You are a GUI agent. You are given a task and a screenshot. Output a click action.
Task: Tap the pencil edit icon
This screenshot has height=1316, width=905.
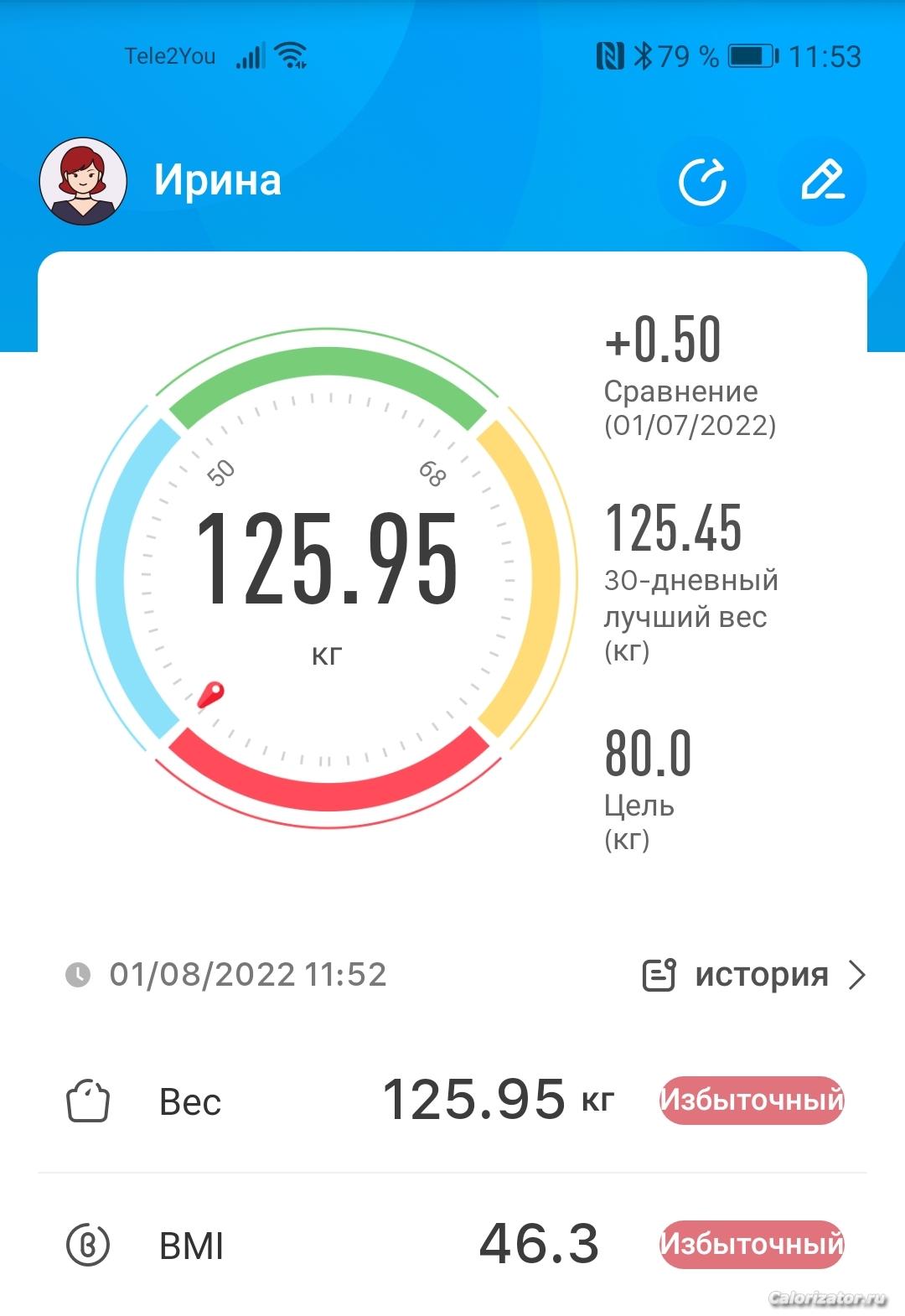(x=822, y=181)
